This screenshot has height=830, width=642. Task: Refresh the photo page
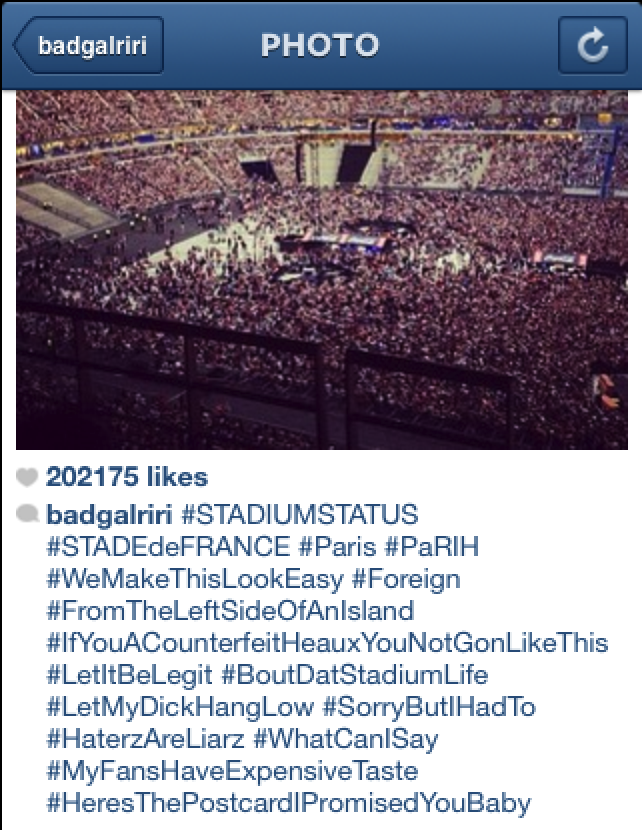click(x=592, y=46)
